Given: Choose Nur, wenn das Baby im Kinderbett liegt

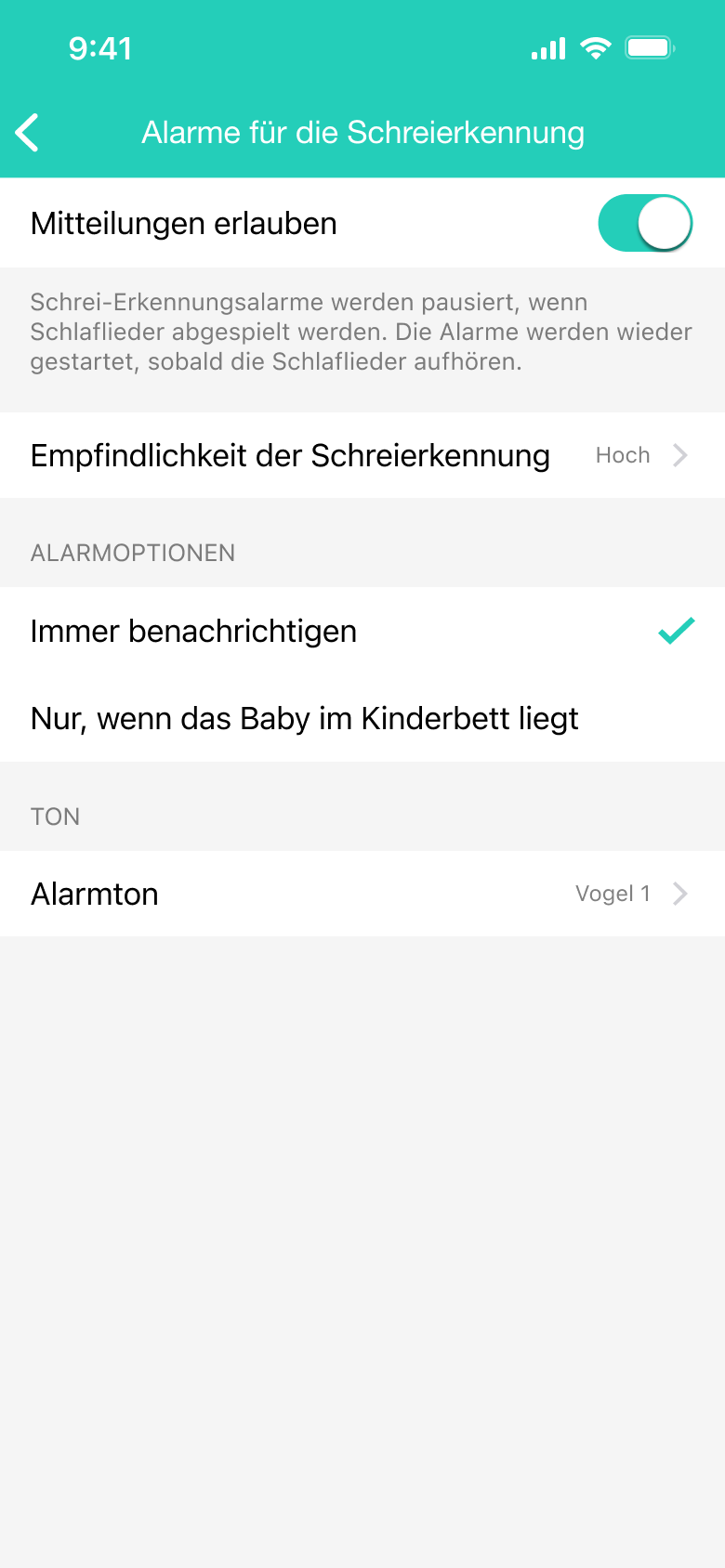Looking at the screenshot, I should 362,719.
